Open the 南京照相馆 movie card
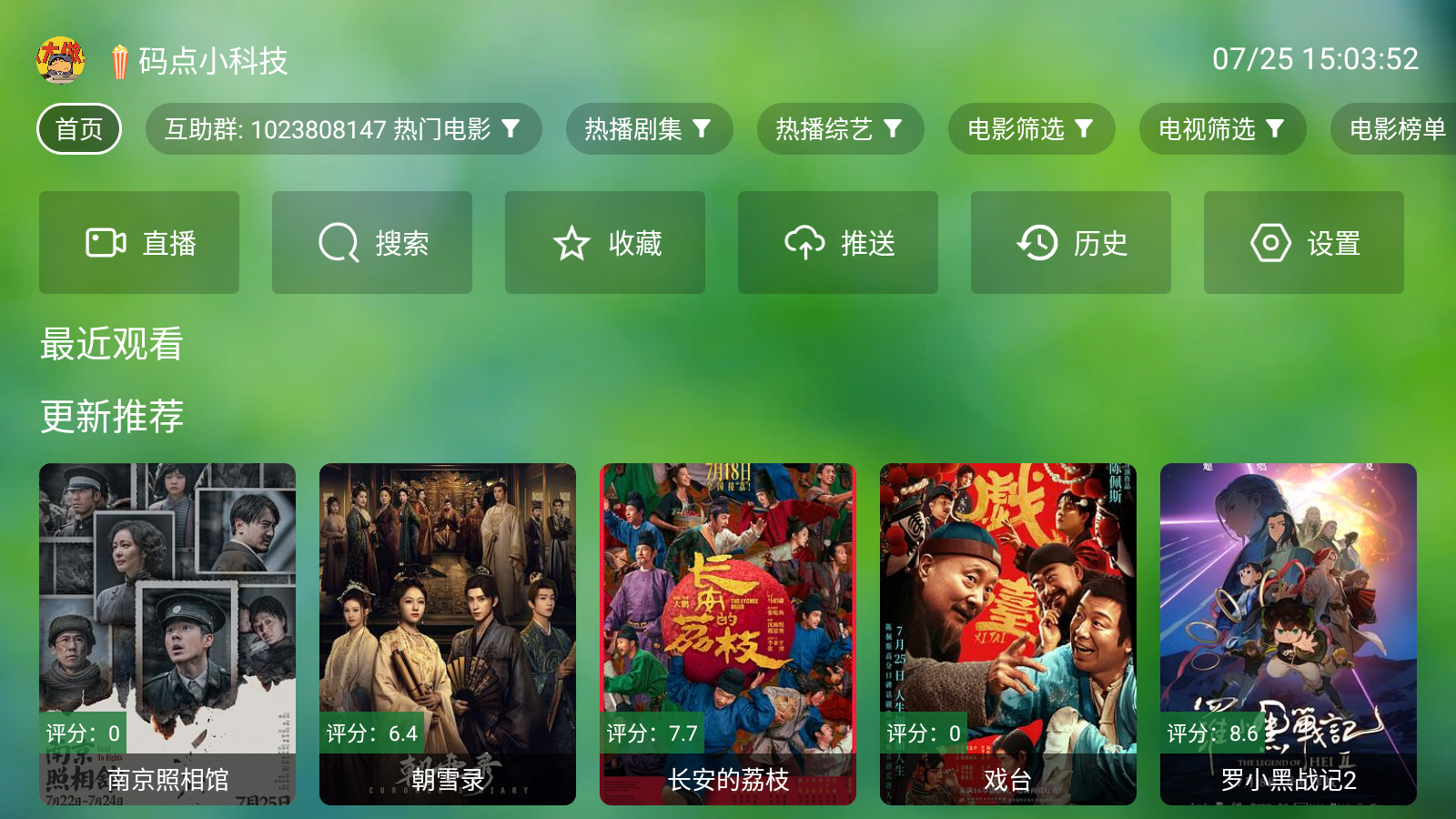 point(167,634)
